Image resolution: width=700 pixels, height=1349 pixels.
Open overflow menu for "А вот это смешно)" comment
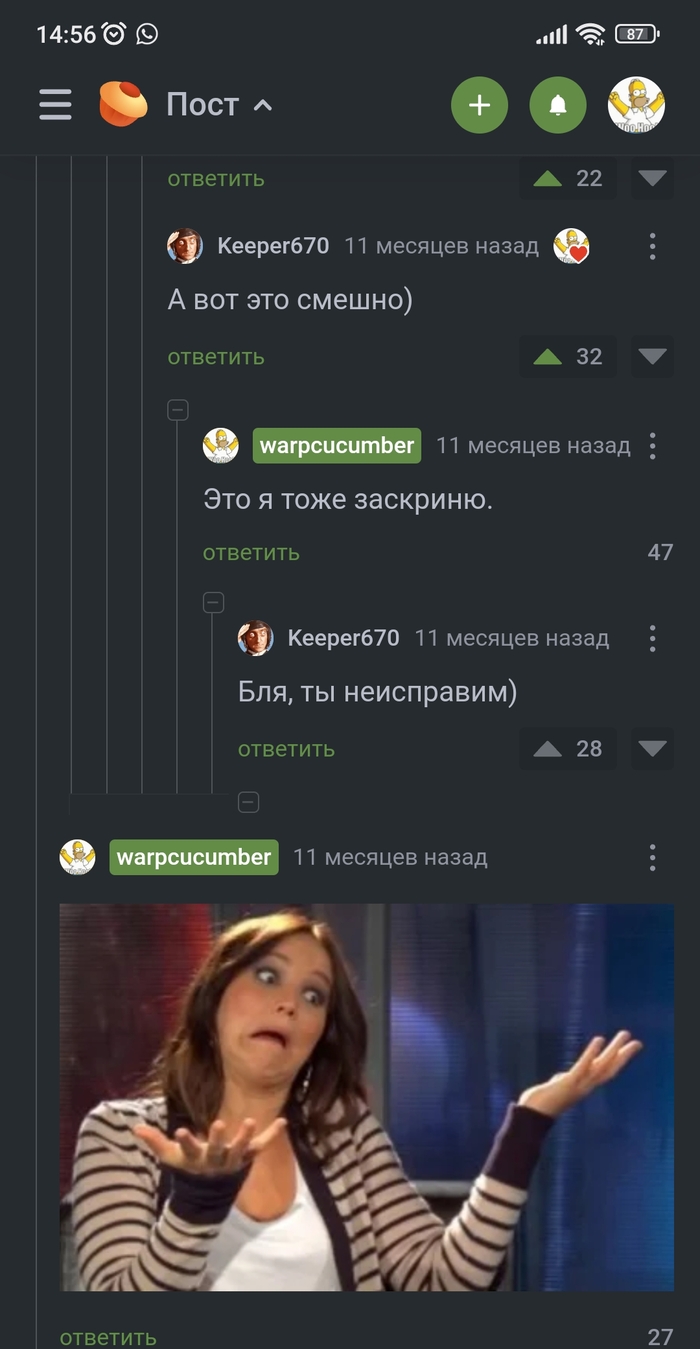pyautogui.click(x=652, y=246)
